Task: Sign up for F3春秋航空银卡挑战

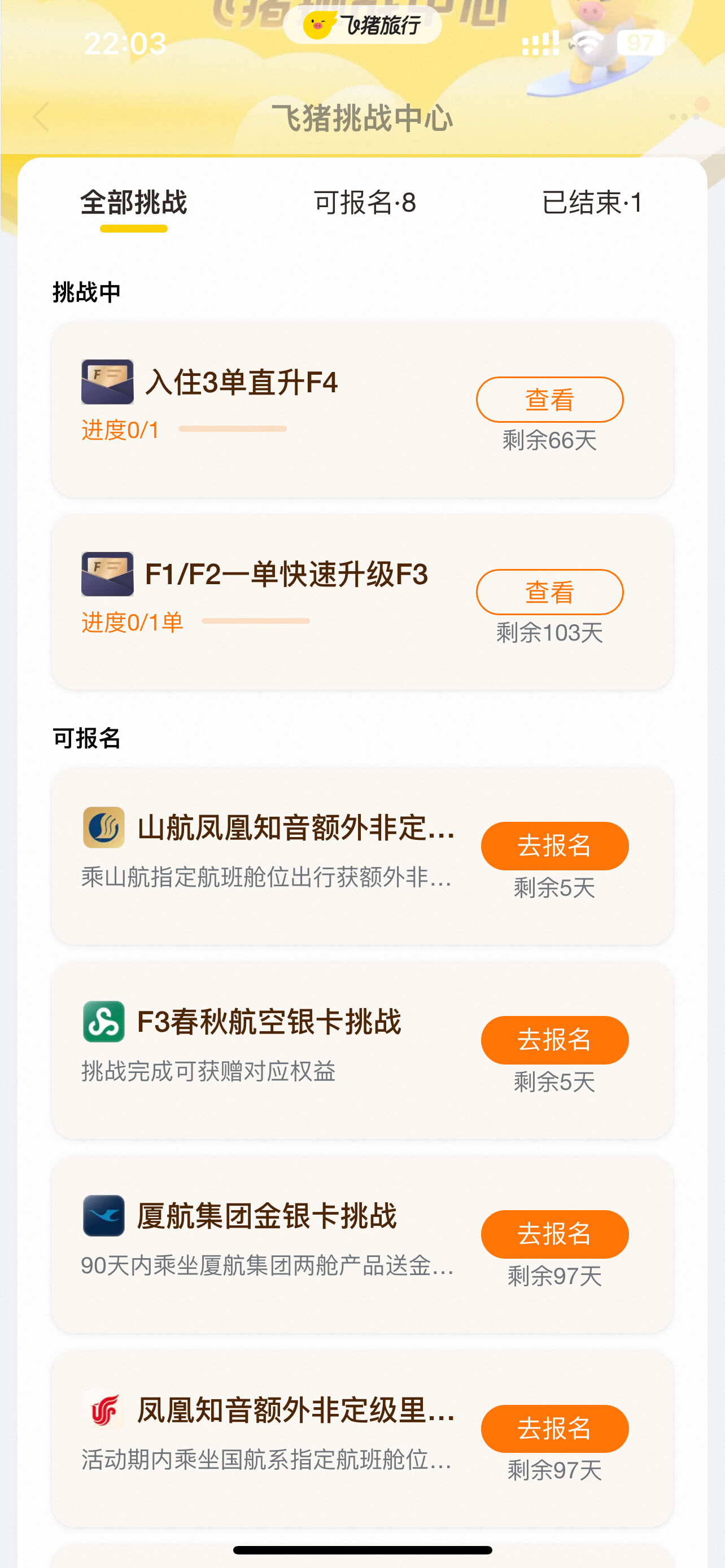Action: coord(554,1040)
